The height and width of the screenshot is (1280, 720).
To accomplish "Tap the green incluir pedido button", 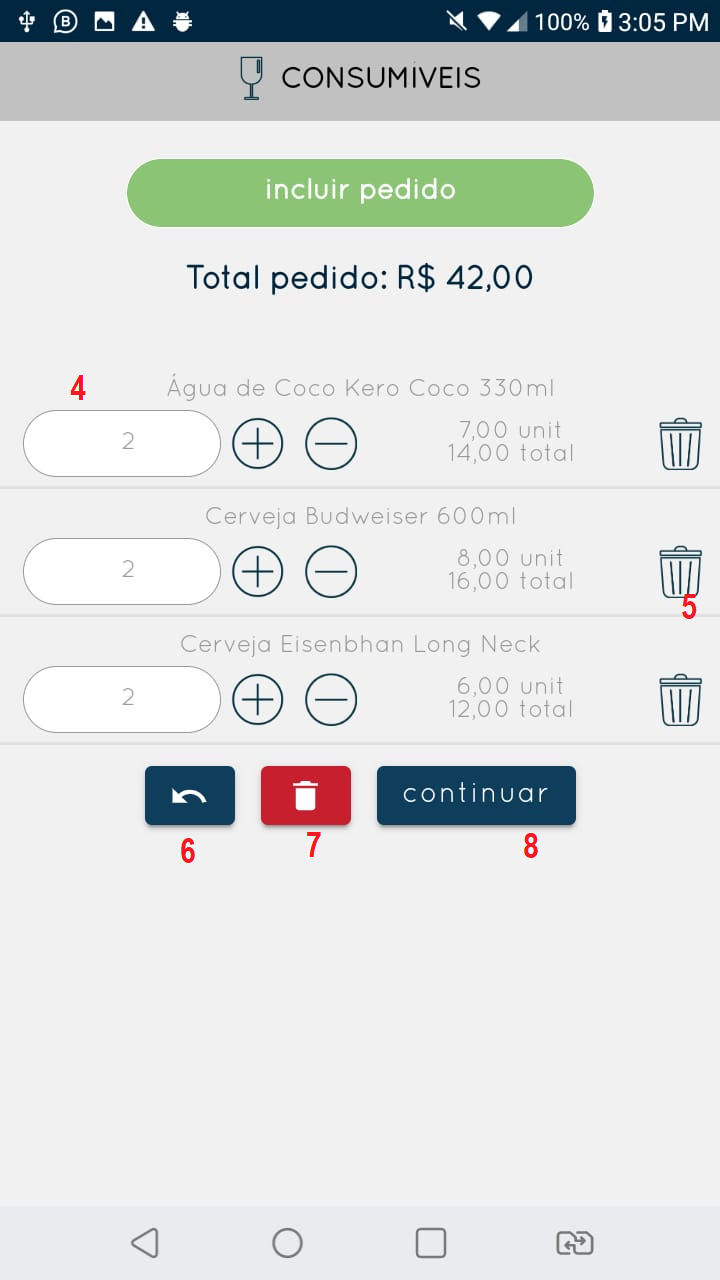I will 360,192.
